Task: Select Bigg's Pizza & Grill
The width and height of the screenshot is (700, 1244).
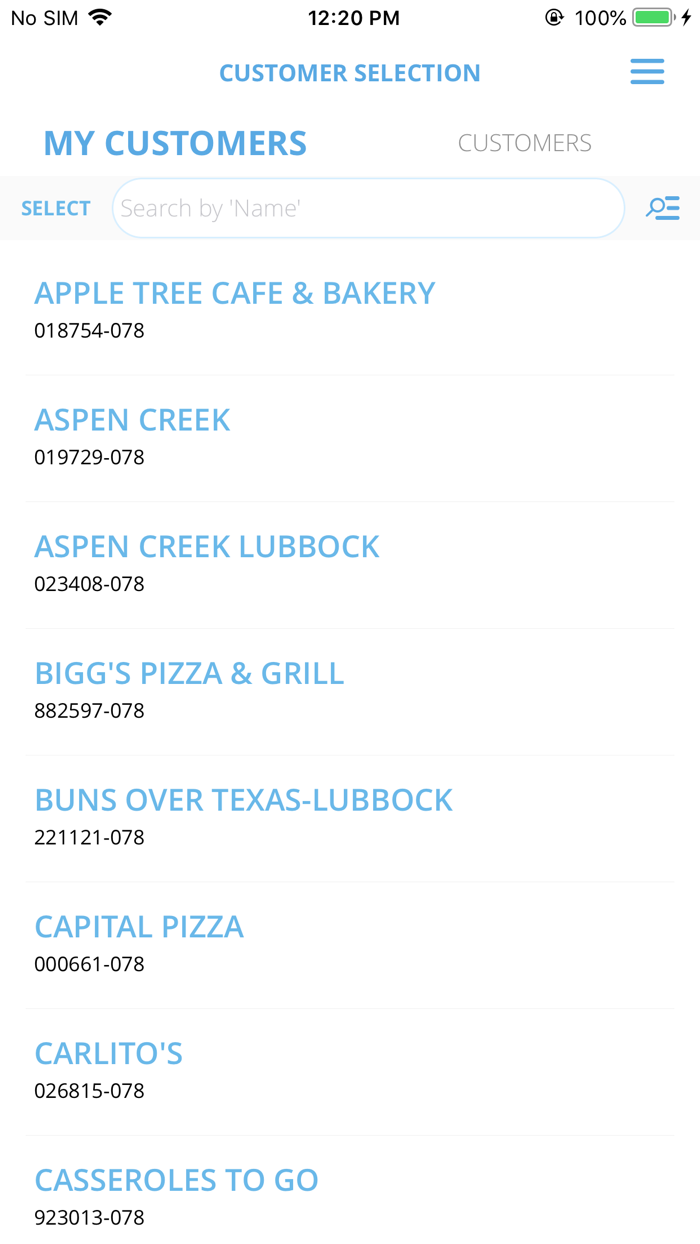Action: 350,692
